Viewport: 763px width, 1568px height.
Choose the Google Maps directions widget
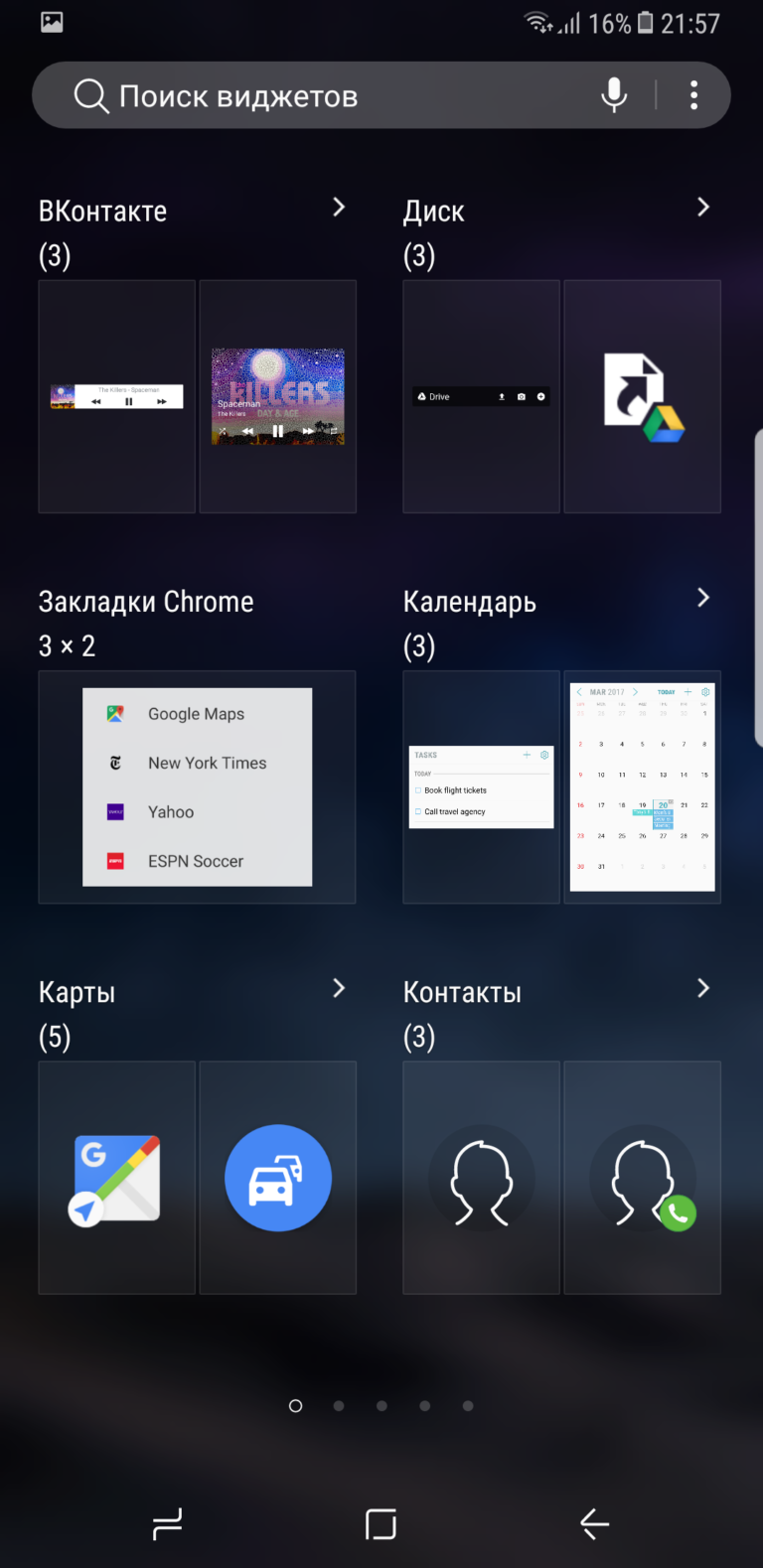pyautogui.click(x=117, y=1178)
